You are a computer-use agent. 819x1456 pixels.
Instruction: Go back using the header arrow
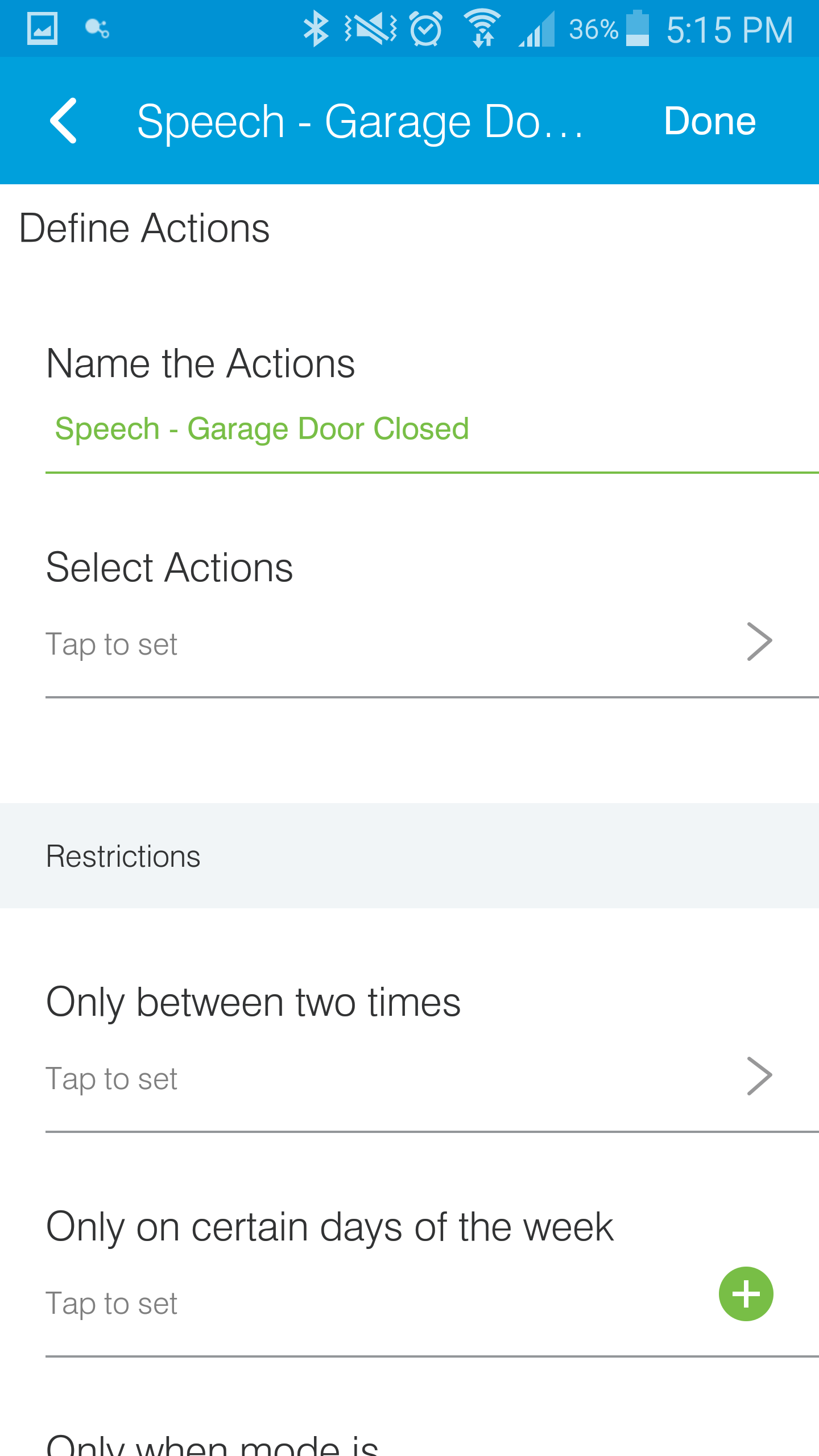coord(63,121)
